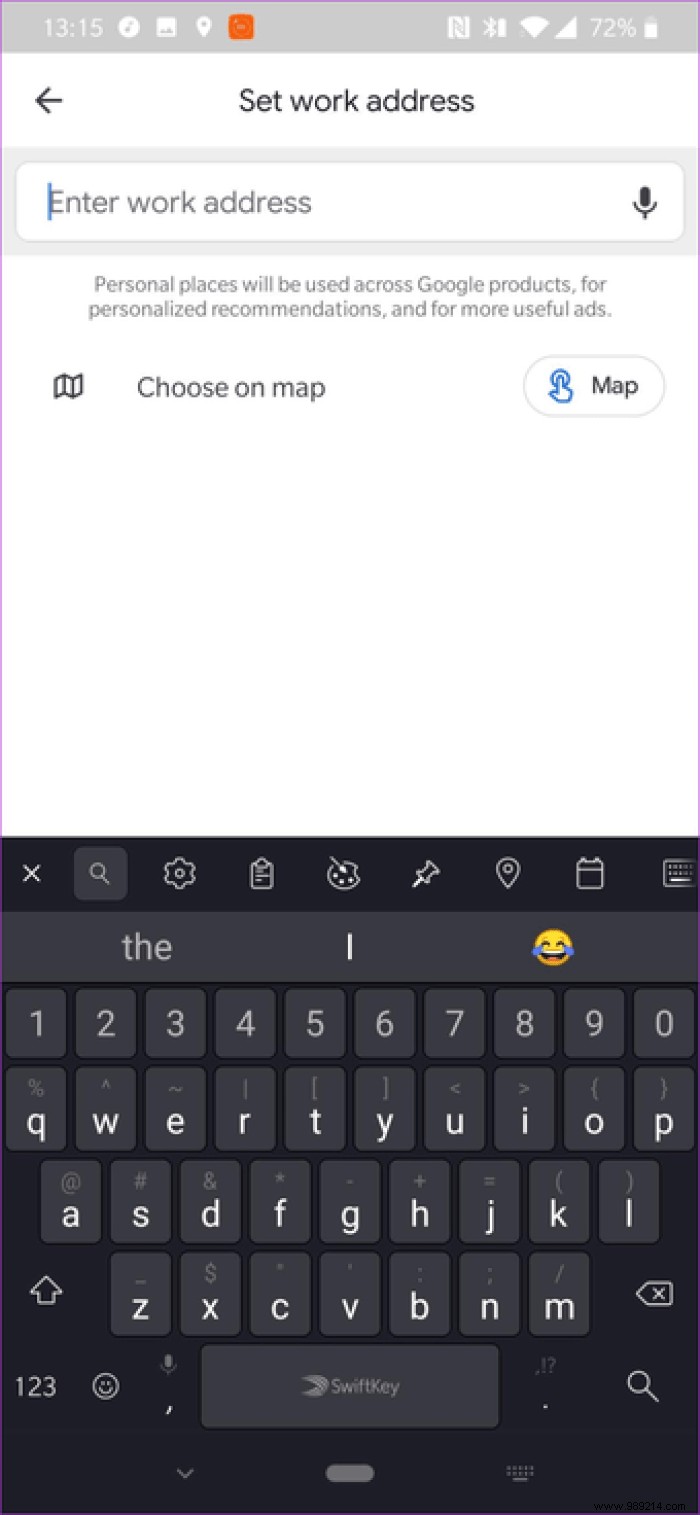
Task: Open the calendar in keyboard toolbar
Action: coord(590,874)
